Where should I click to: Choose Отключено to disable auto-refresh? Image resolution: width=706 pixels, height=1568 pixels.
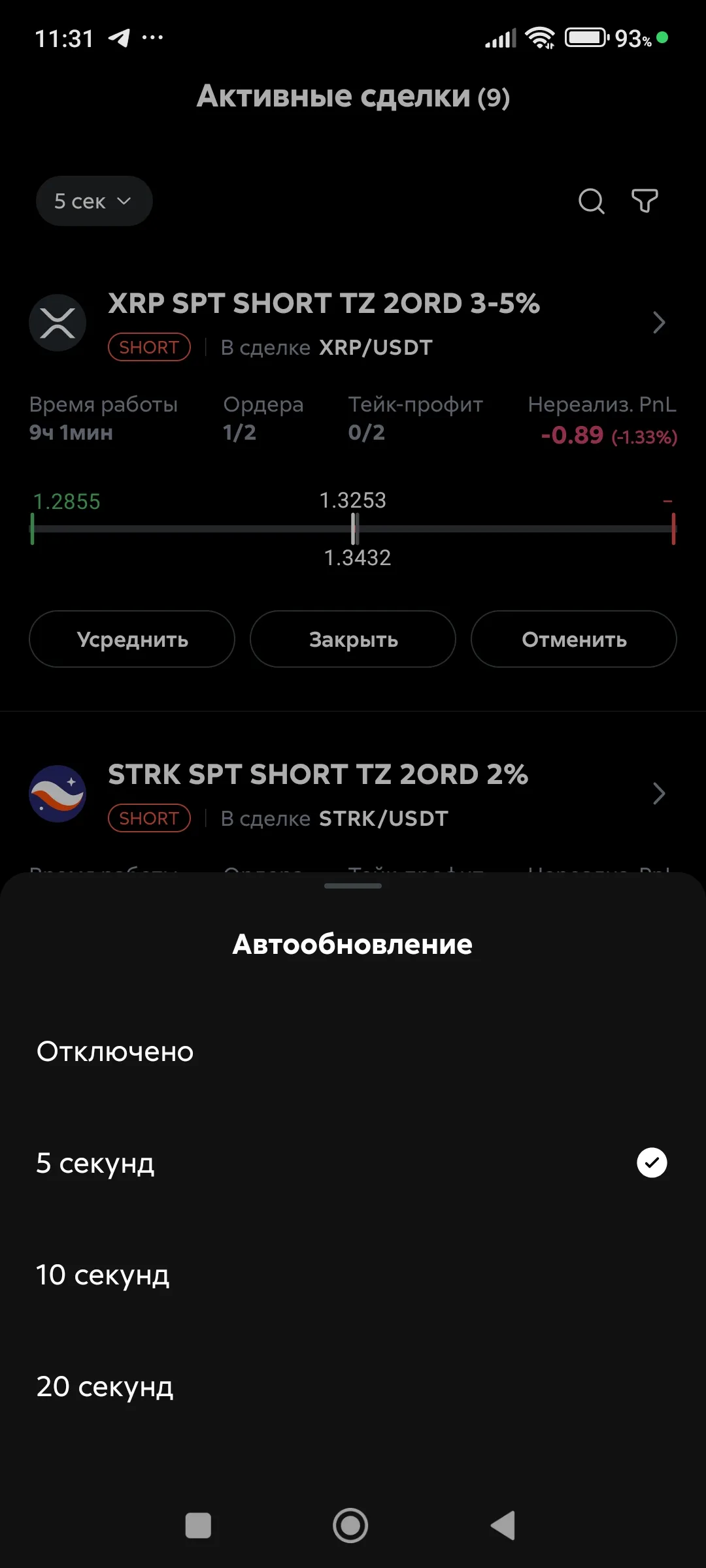[x=114, y=1051]
